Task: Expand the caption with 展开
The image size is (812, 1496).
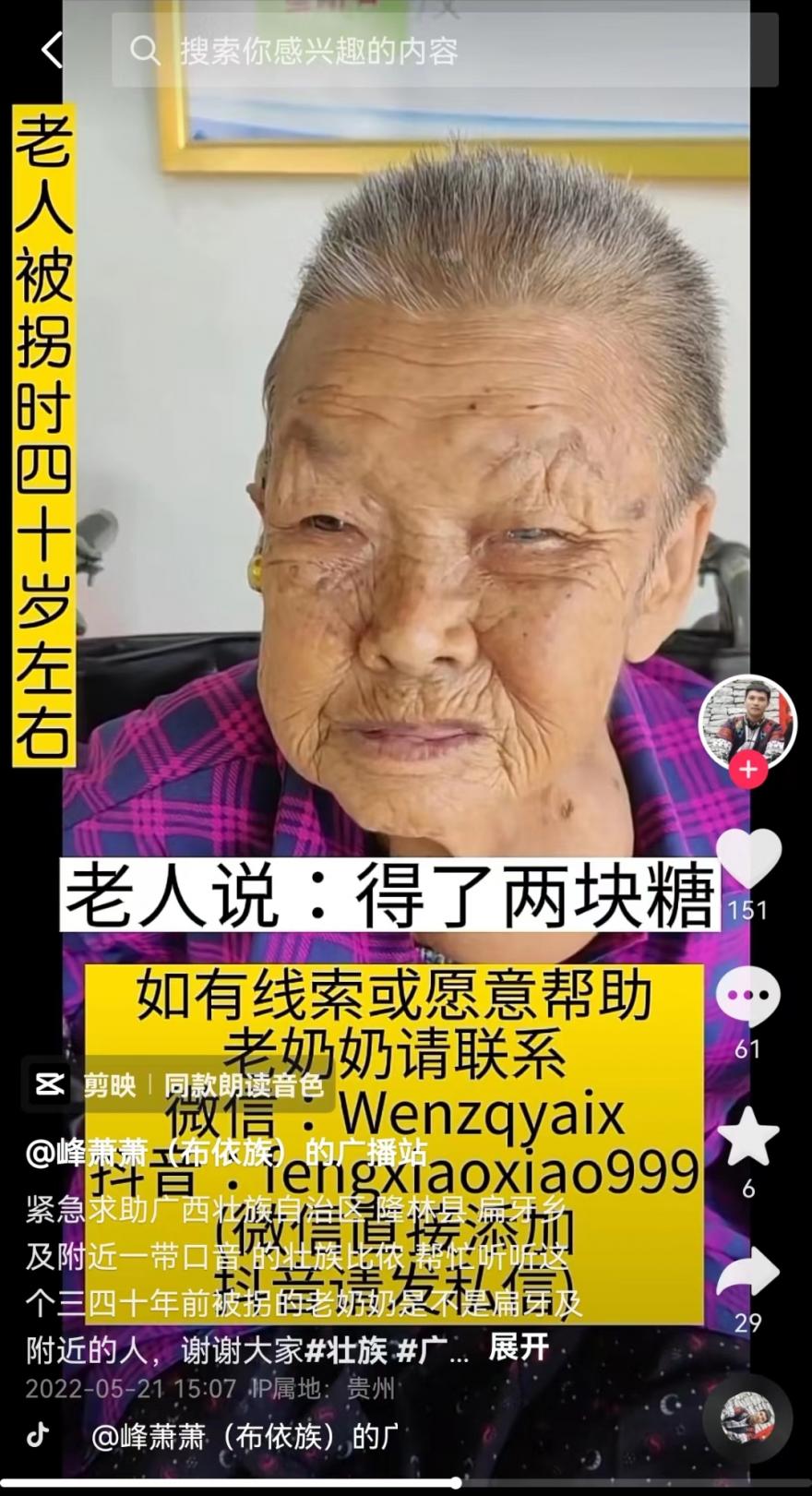Action: [x=519, y=1347]
